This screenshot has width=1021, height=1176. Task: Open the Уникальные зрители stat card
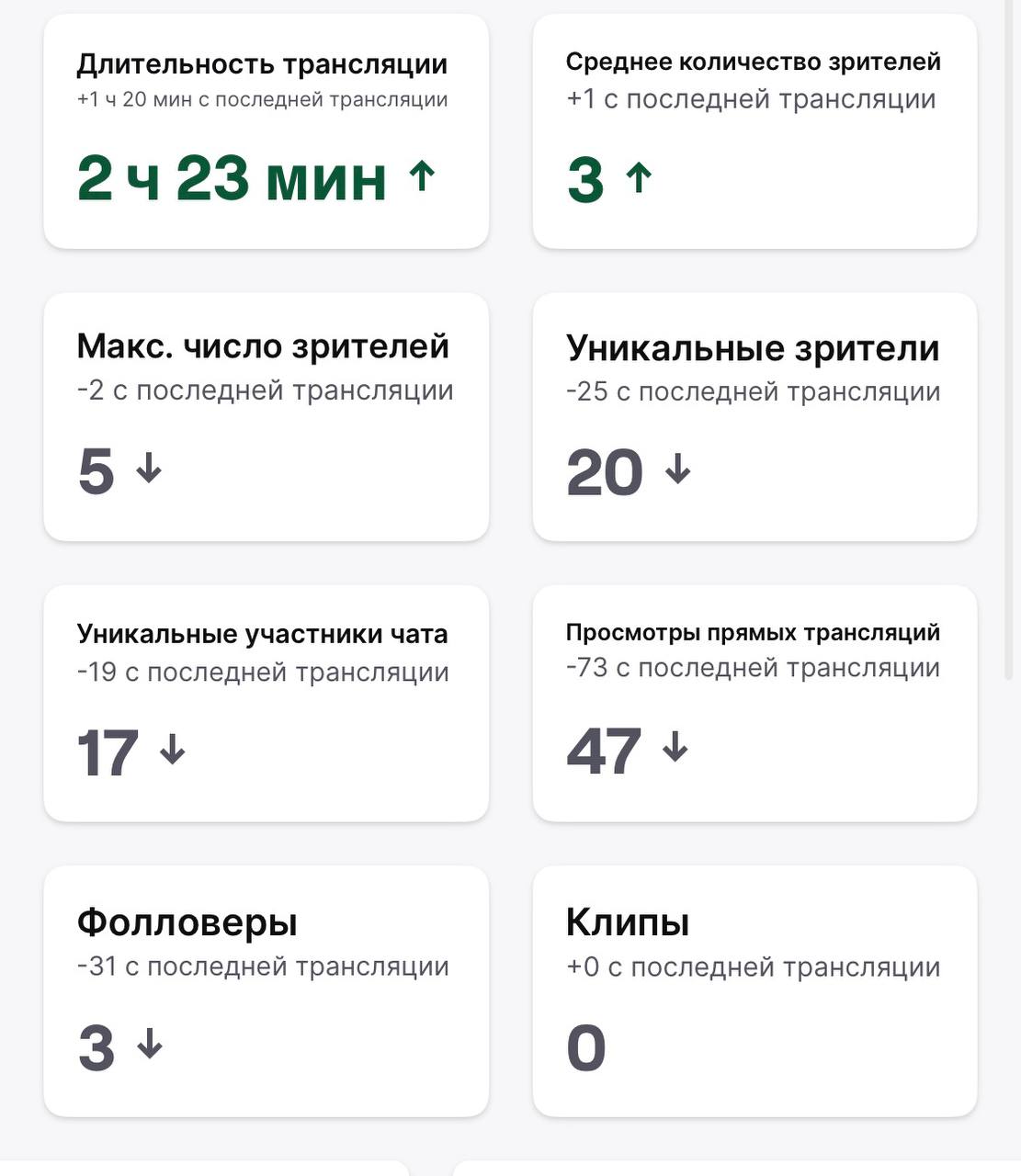pyautogui.click(x=754, y=417)
